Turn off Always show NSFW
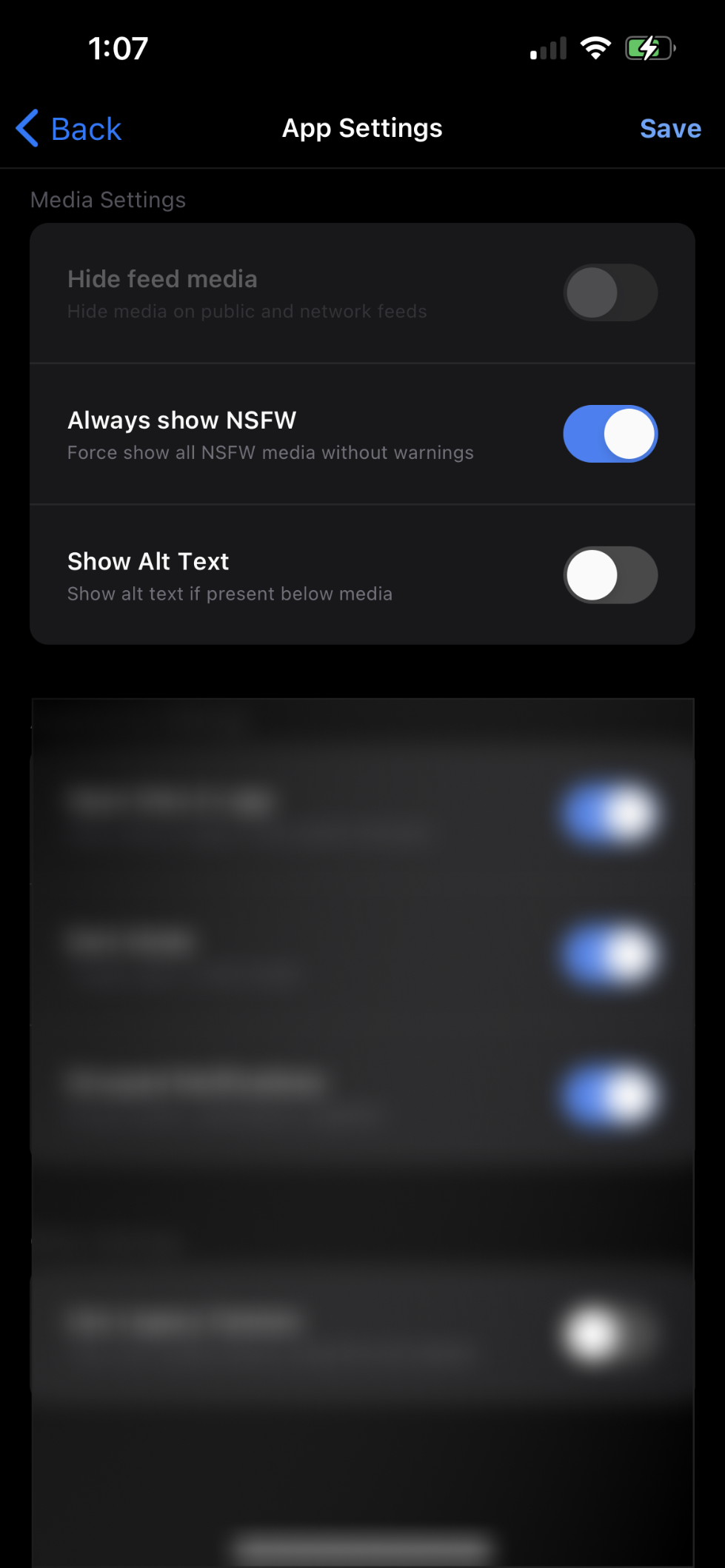The height and width of the screenshot is (1568, 725). (x=610, y=434)
